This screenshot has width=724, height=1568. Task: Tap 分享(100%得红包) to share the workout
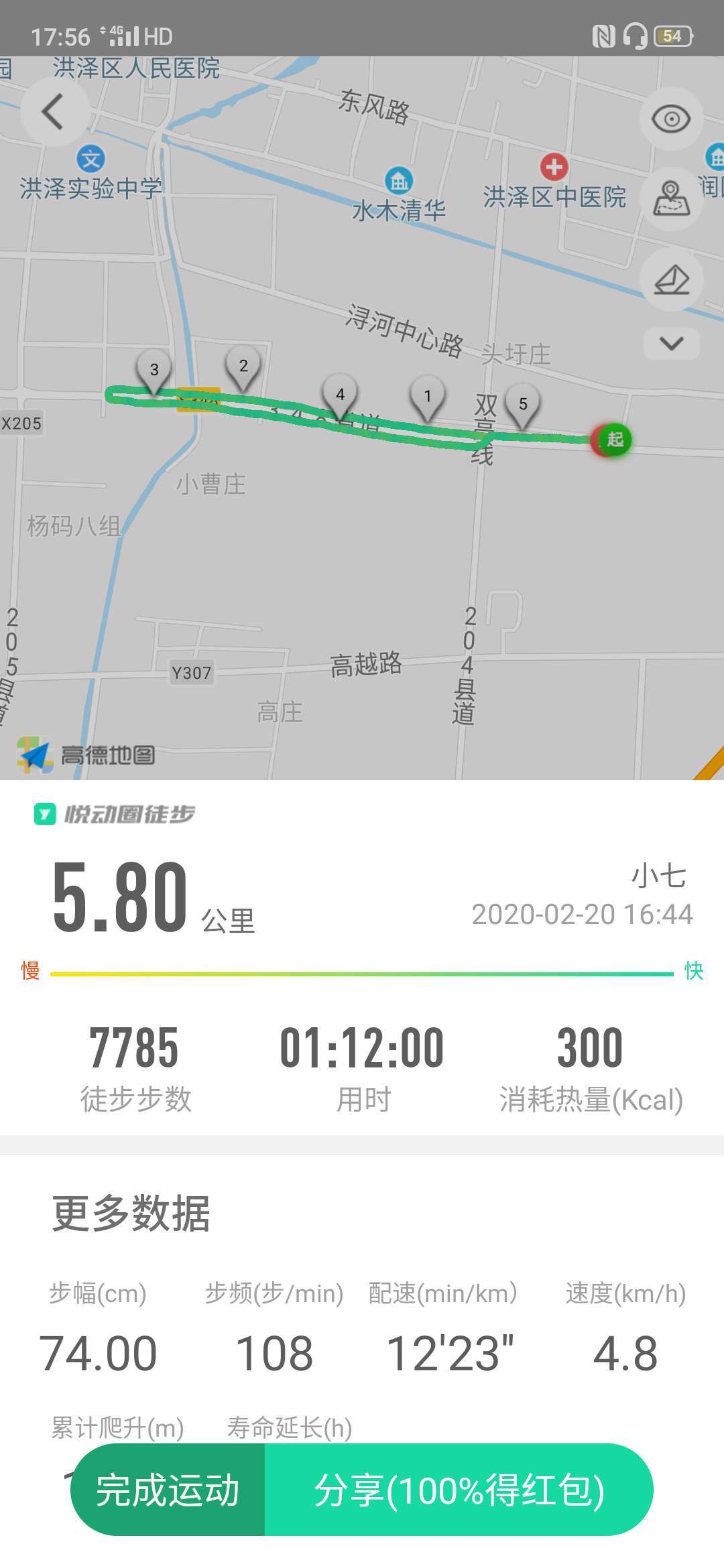(459, 1490)
